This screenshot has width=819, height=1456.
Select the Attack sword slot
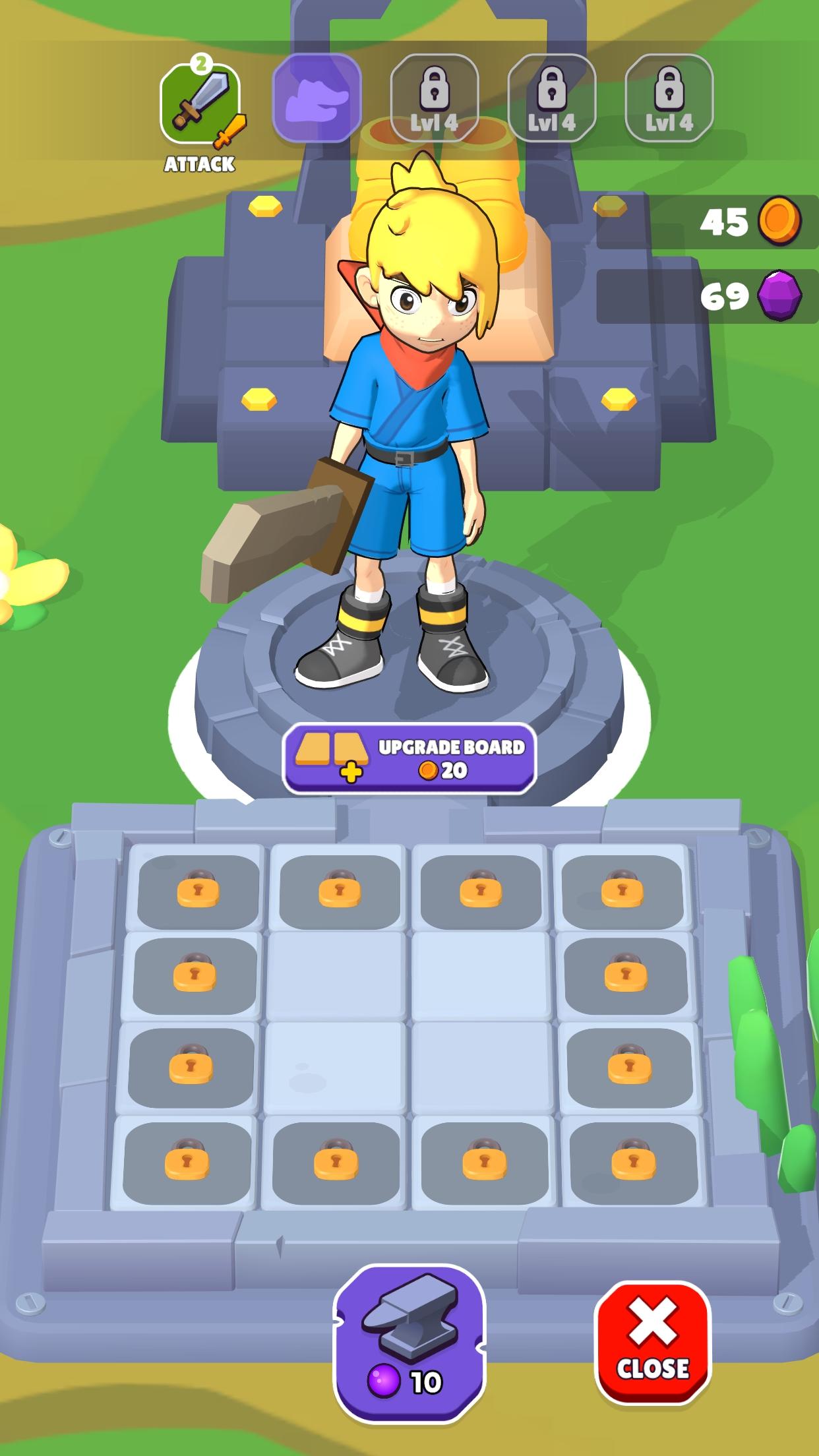(x=200, y=106)
